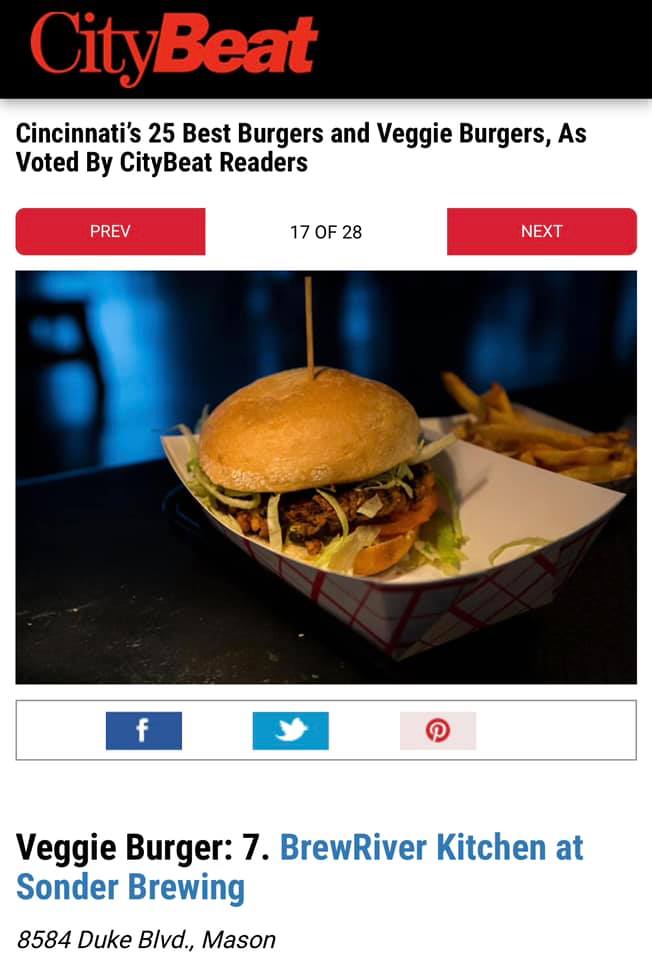Viewport: 652px width, 960px height.
Task: Open the CityBeat home logo
Action: (174, 48)
